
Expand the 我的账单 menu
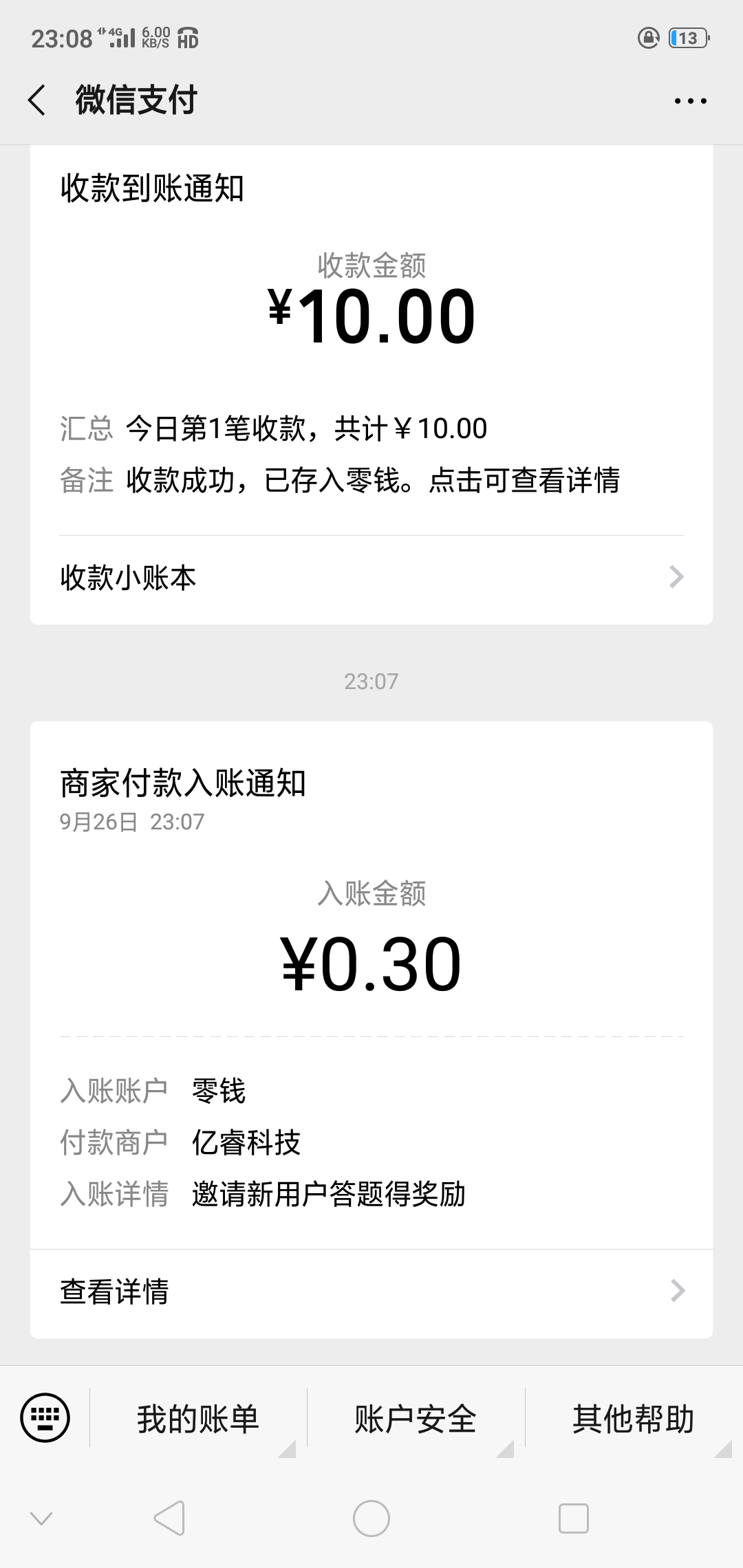tap(198, 1419)
